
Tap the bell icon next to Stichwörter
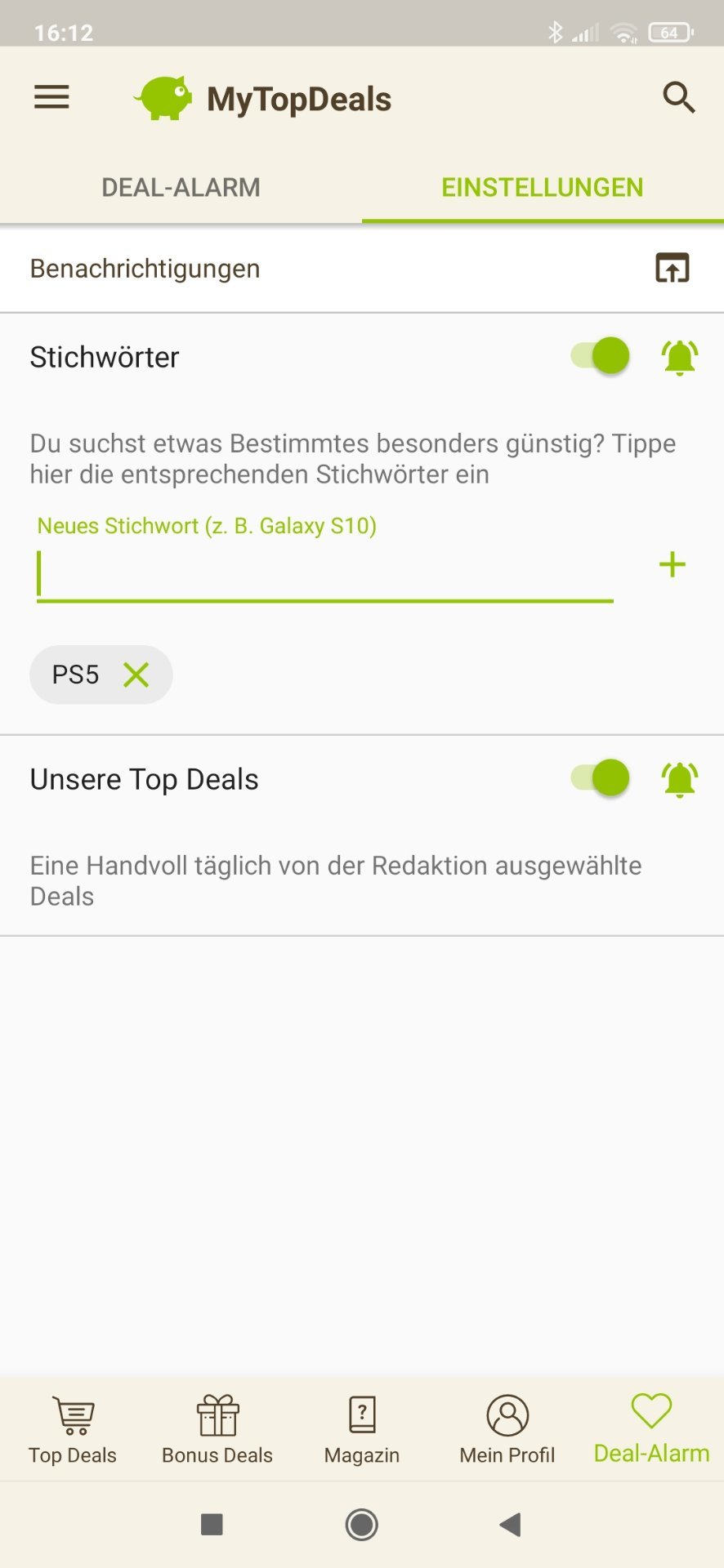[679, 357]
